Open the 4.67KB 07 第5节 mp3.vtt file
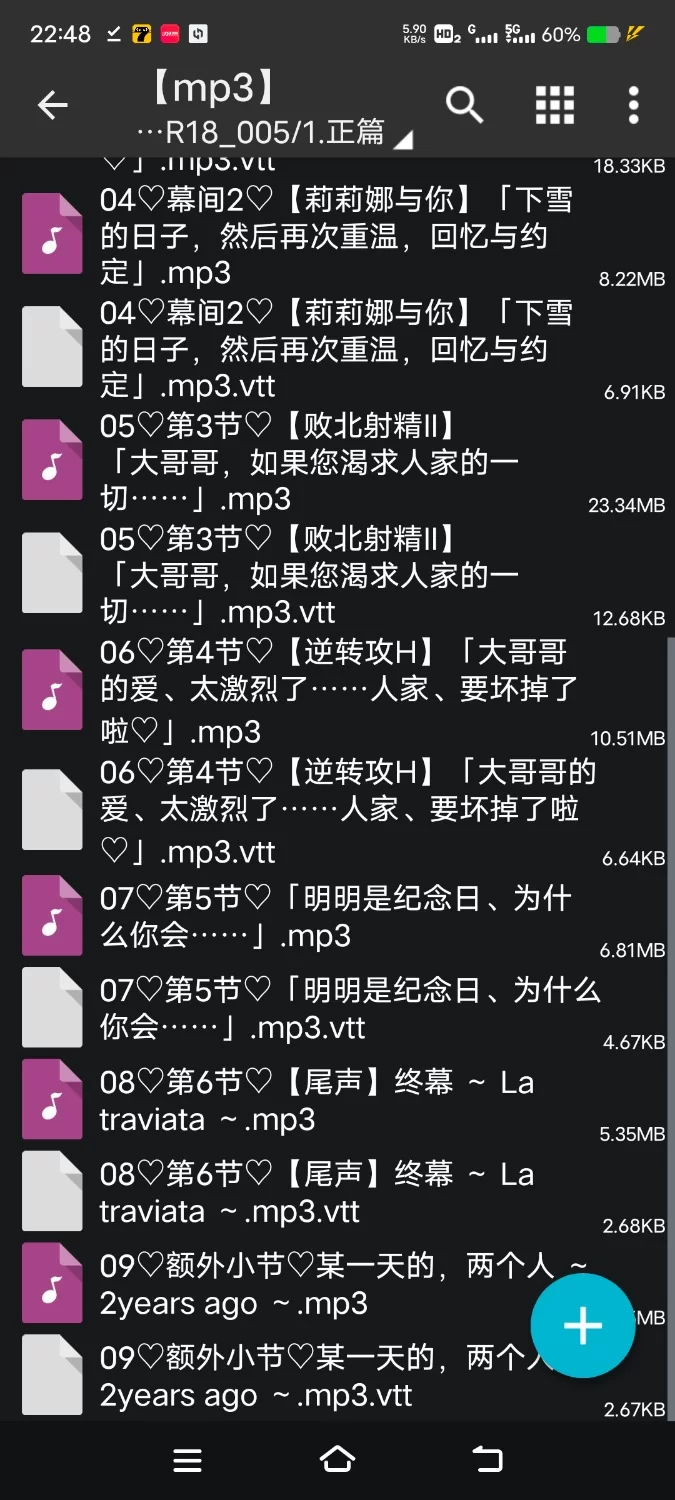Viewport: 675px width, 1500px height. (330, 1008)
